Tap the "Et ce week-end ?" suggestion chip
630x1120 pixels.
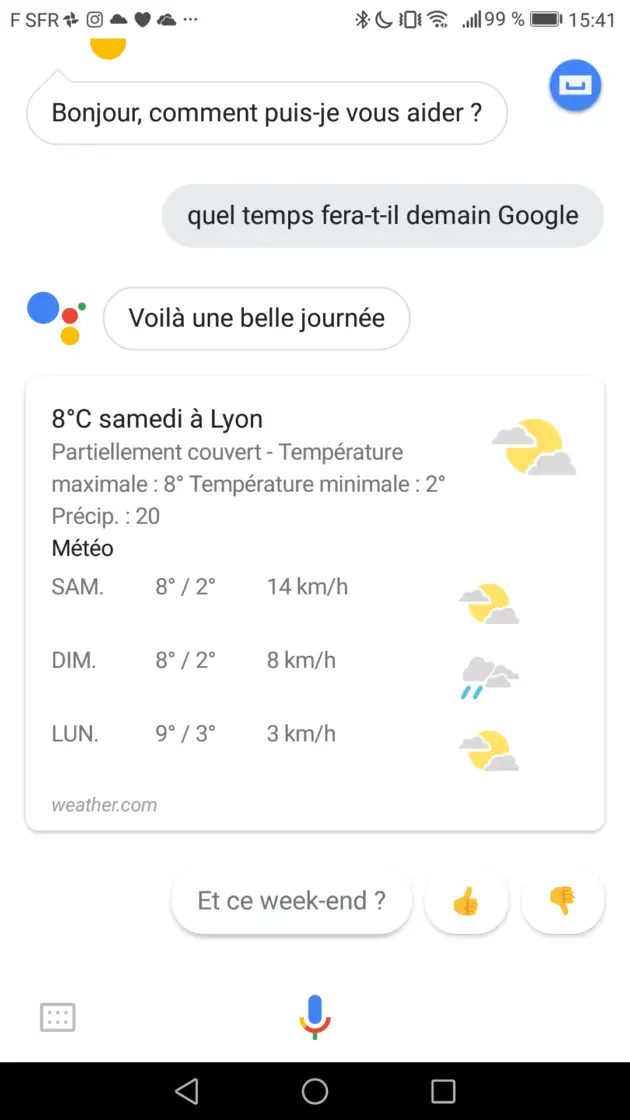pyautogui.click(x=291, y=901)
